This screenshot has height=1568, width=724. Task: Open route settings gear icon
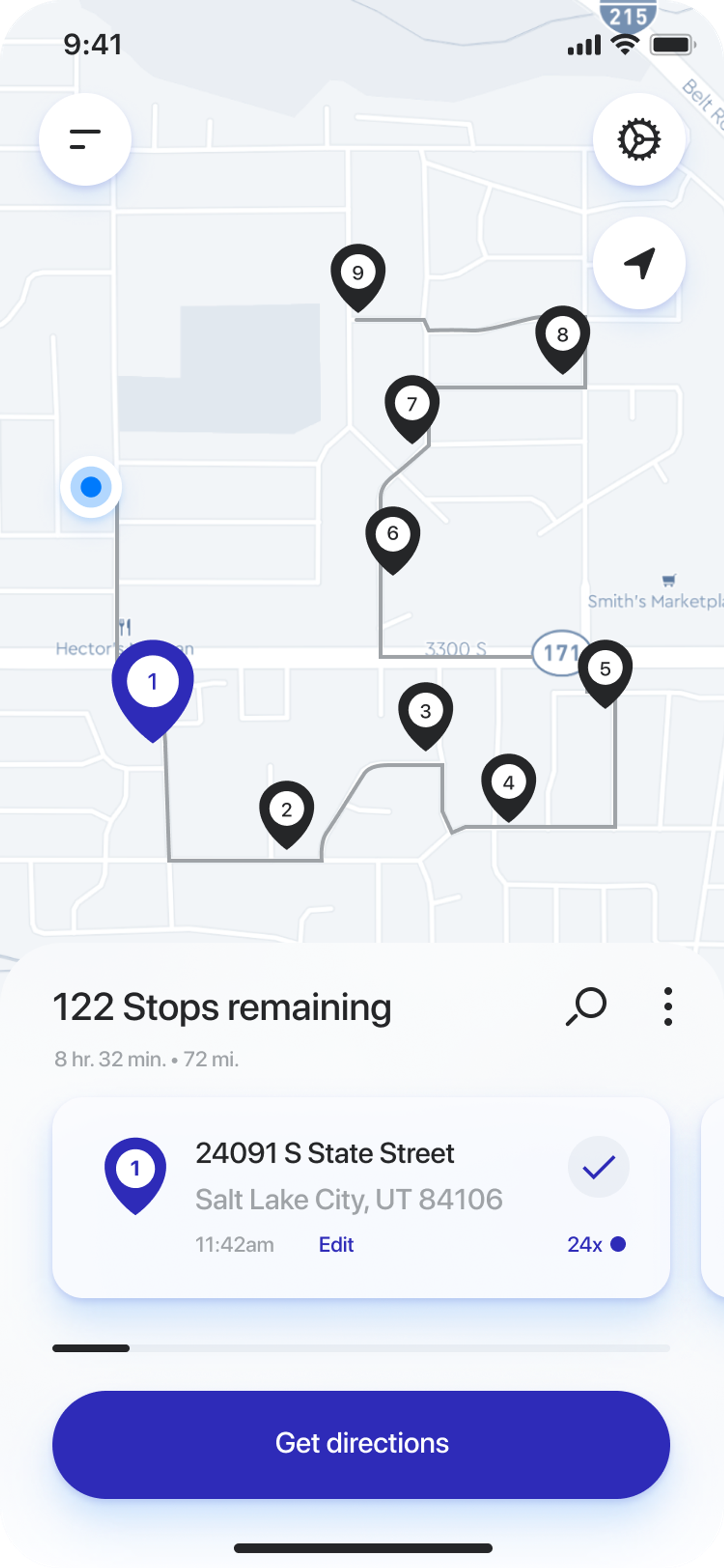[x=638, y=139]
